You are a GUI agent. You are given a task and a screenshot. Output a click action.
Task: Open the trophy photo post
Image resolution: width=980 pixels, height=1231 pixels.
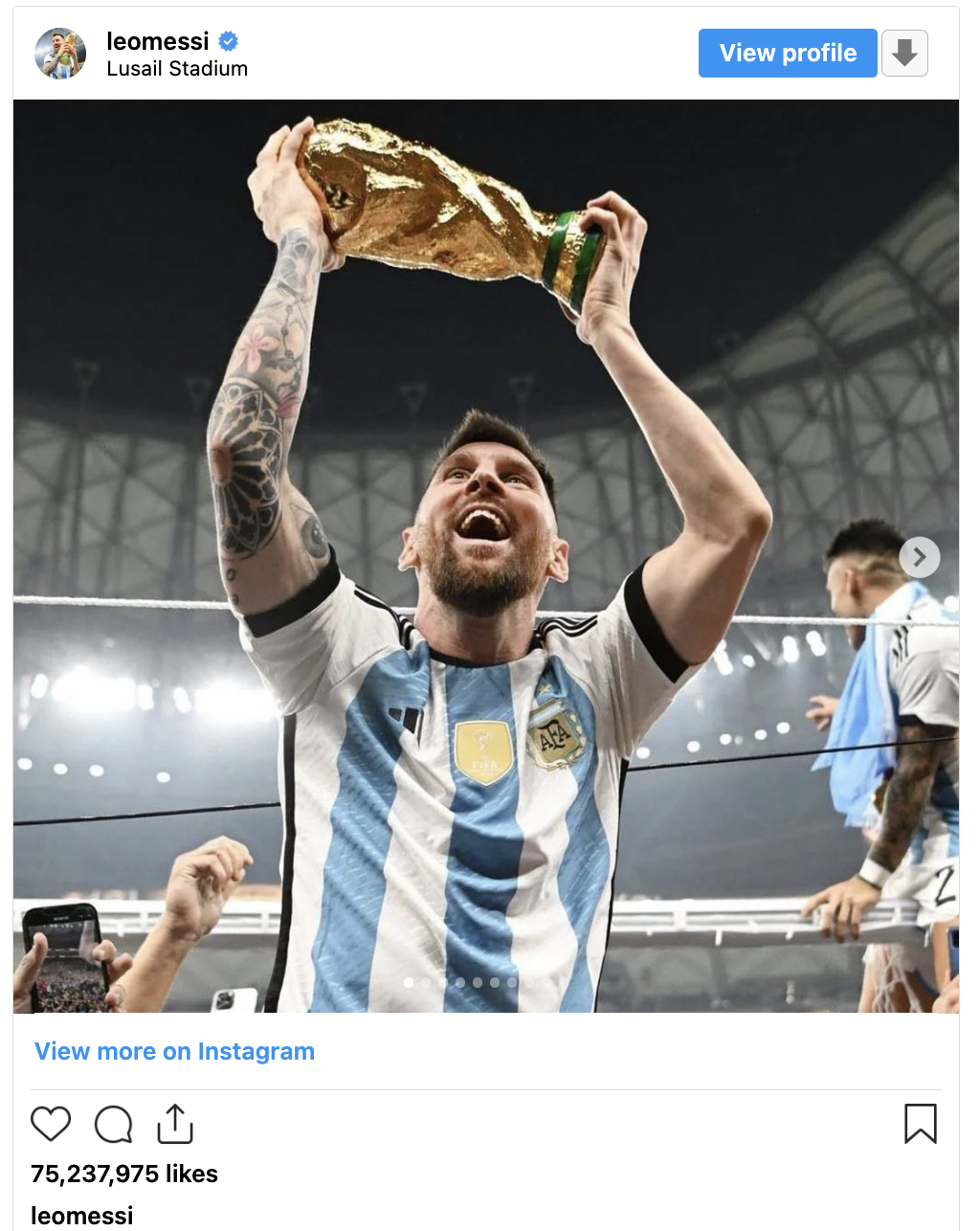tap(486, 555)
